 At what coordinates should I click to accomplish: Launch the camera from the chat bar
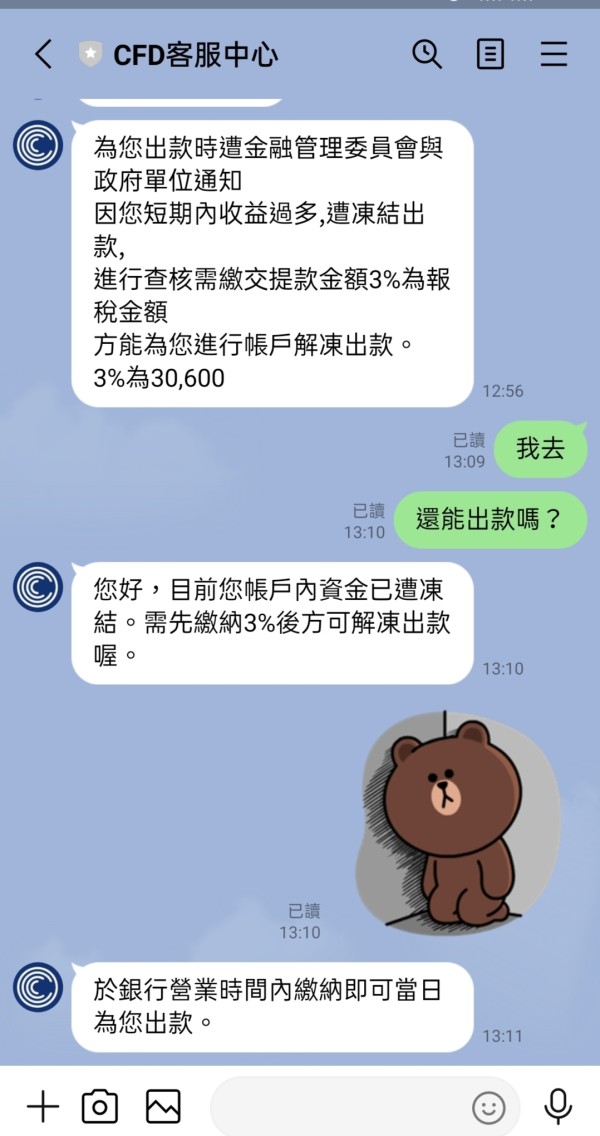tap(100, 1106)
